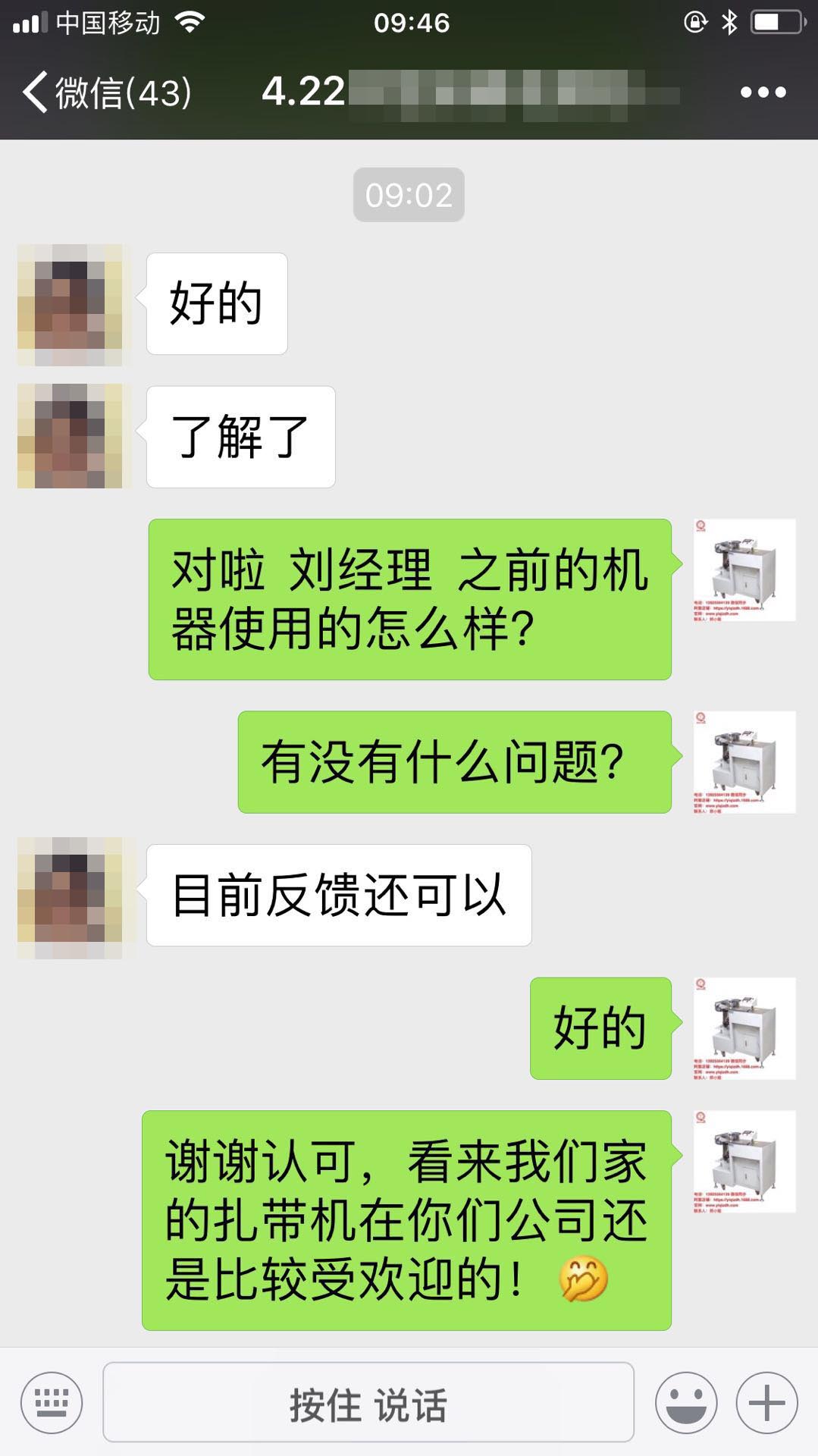Open the emoji sticker panel
Screen dimensions: 818x1456
pyautogui.click(x=686, y=1402)
